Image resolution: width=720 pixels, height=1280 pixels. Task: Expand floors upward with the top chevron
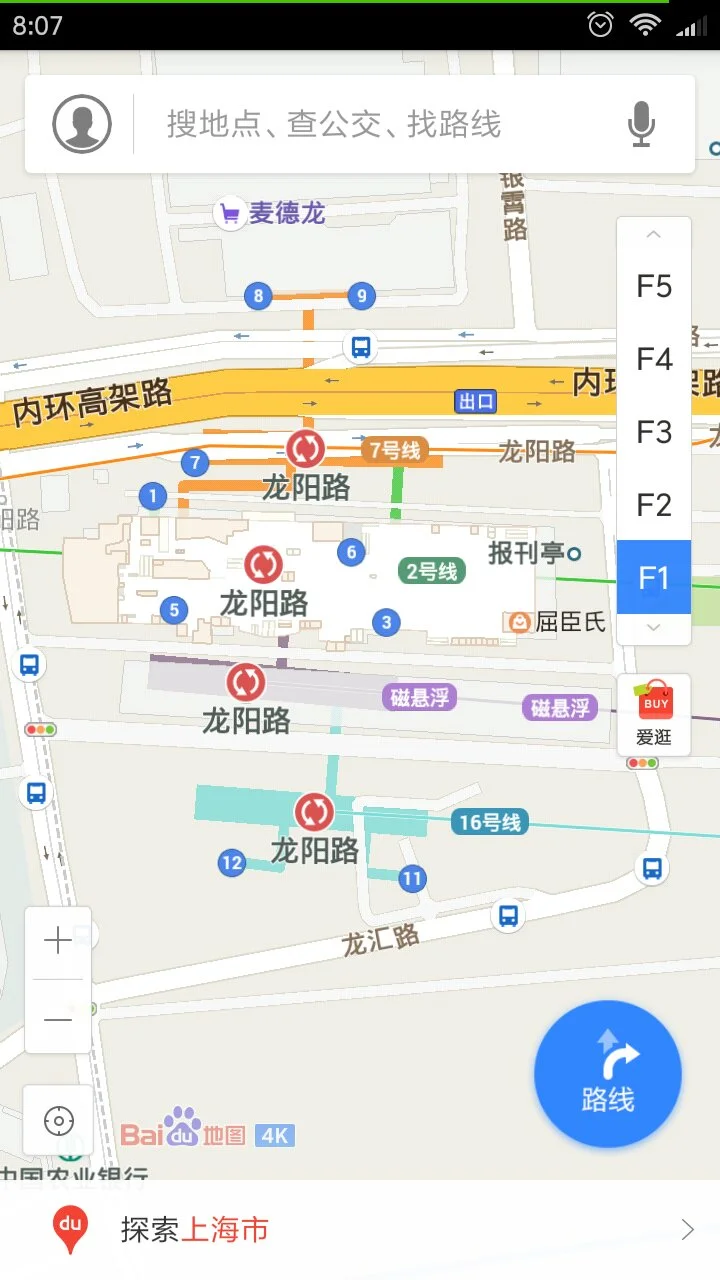pos(653,234)
